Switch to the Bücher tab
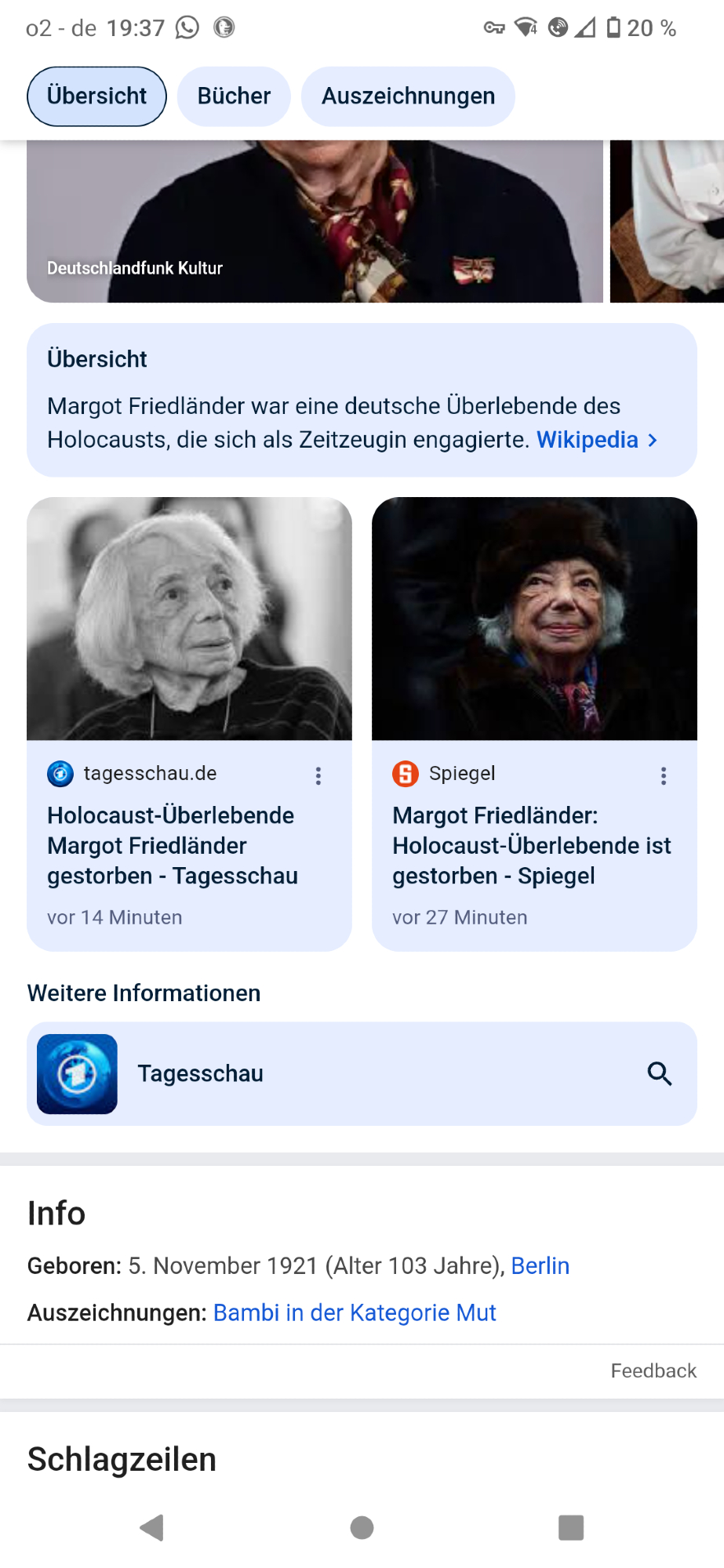The width and height of the screenshot is (724, 1568). click(x=234, y=96)
